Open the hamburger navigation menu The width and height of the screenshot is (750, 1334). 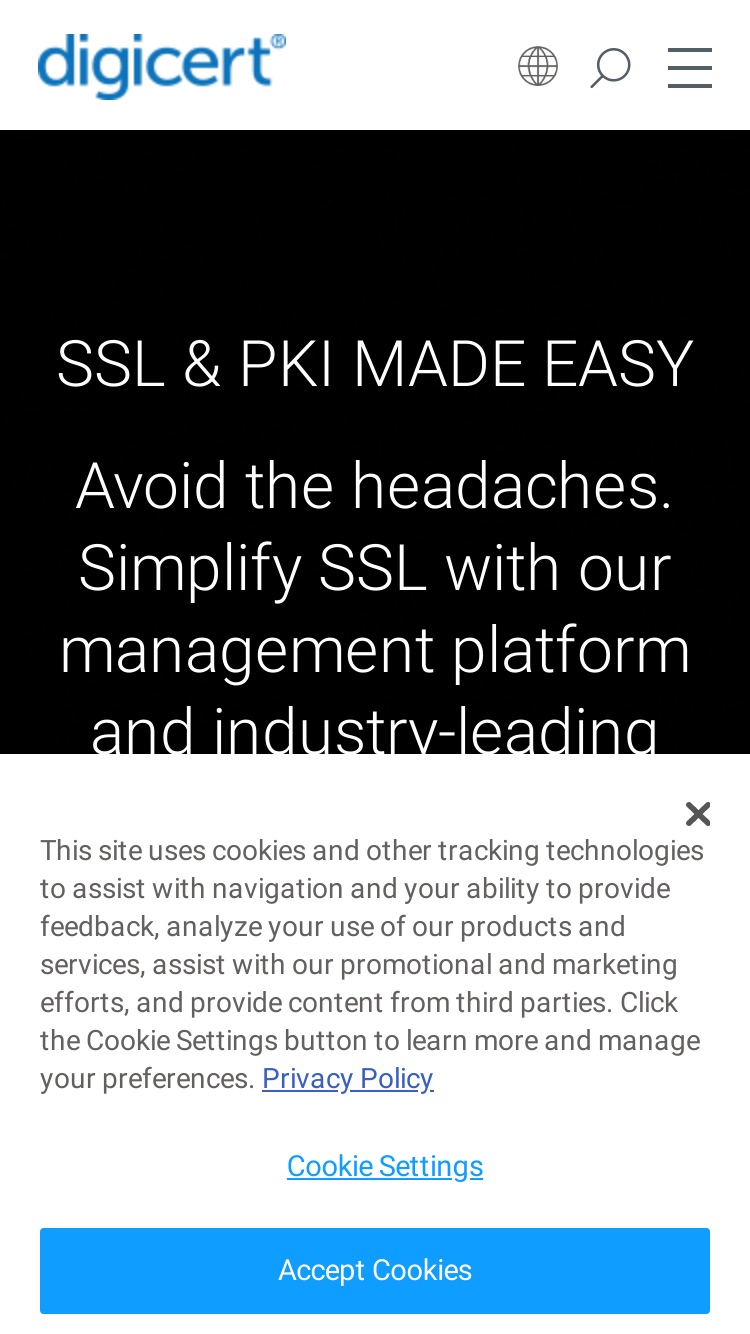coord(690,67)
